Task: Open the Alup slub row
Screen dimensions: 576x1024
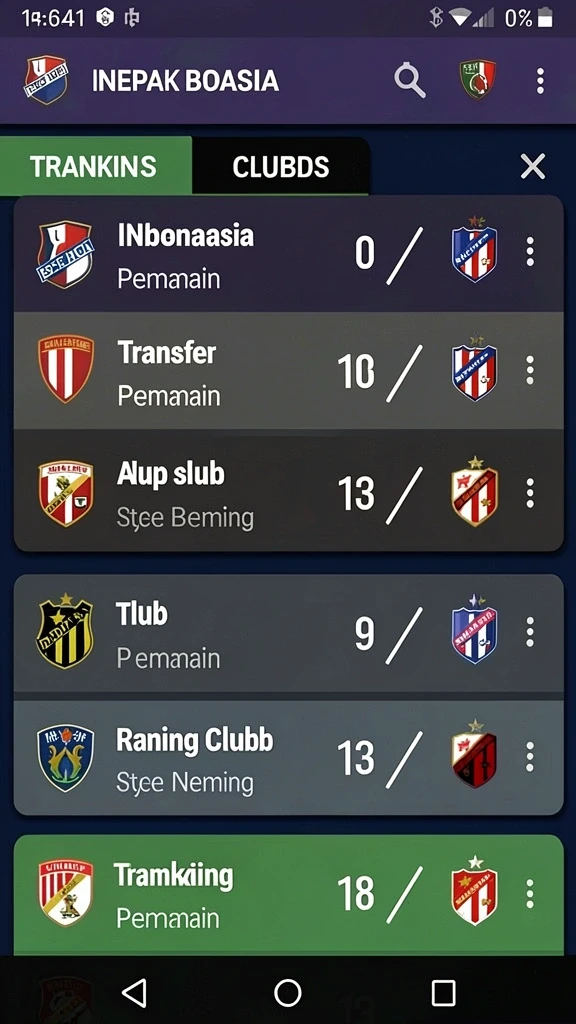Action: 289,490
